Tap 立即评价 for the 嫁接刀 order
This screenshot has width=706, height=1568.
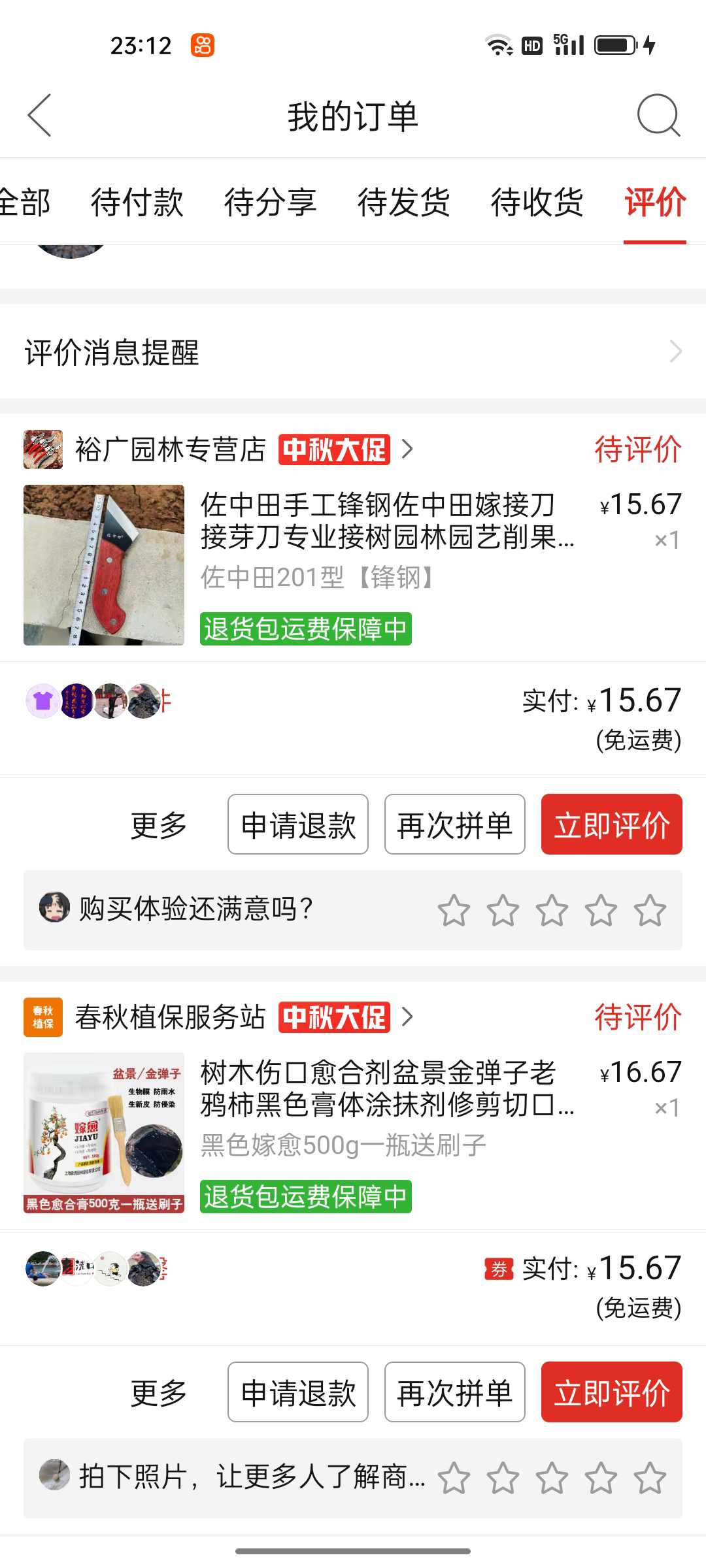(612, 825)
